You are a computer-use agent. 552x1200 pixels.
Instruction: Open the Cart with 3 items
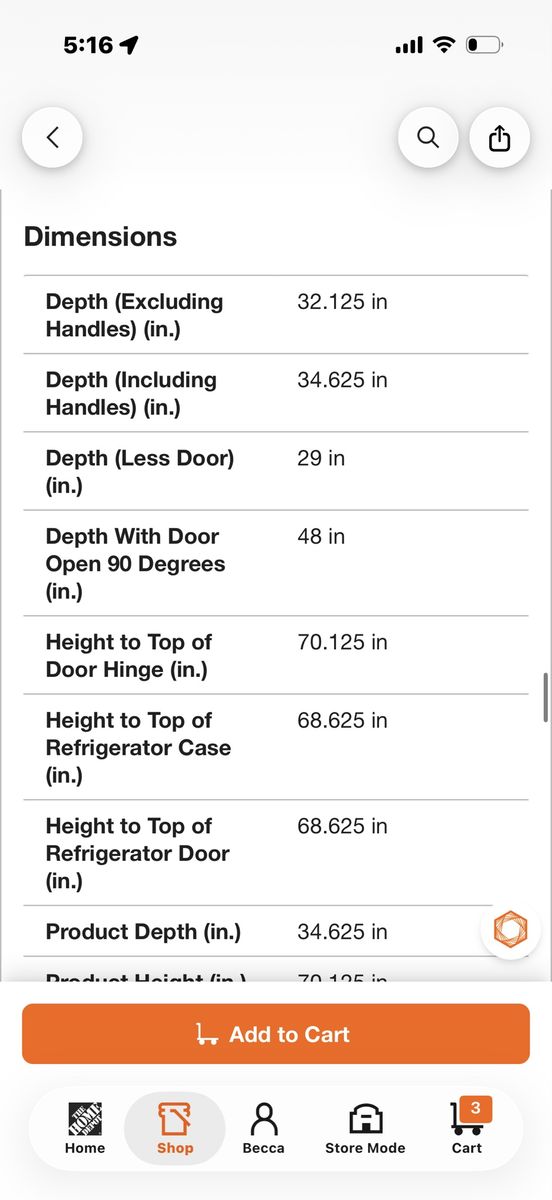tap(467, 1127)
